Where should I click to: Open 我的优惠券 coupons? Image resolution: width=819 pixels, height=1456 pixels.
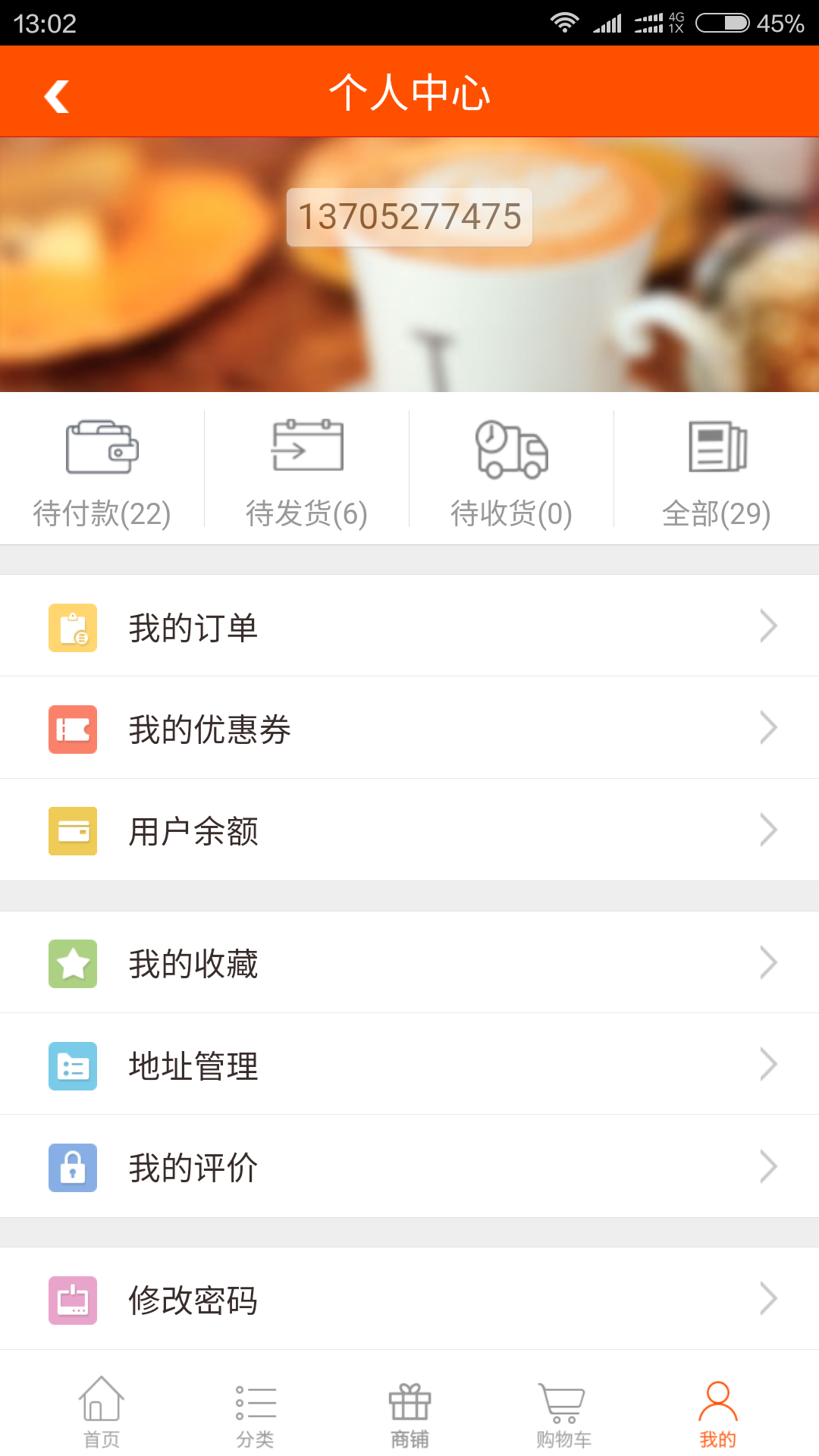(409, 729)
